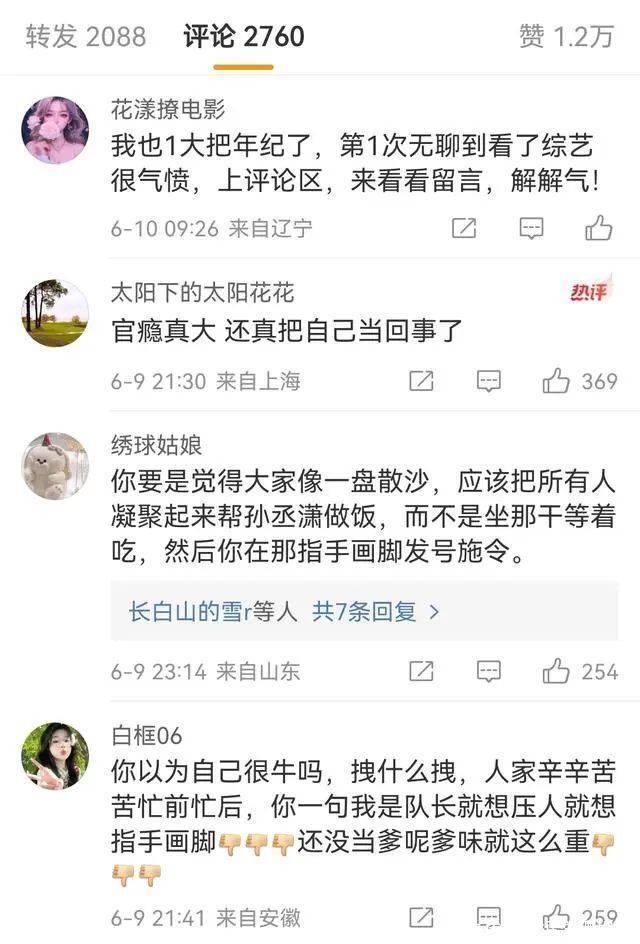The image size is (640, 944).
Task: Open 白框06's profile avatar
Action: pos(55,757)
